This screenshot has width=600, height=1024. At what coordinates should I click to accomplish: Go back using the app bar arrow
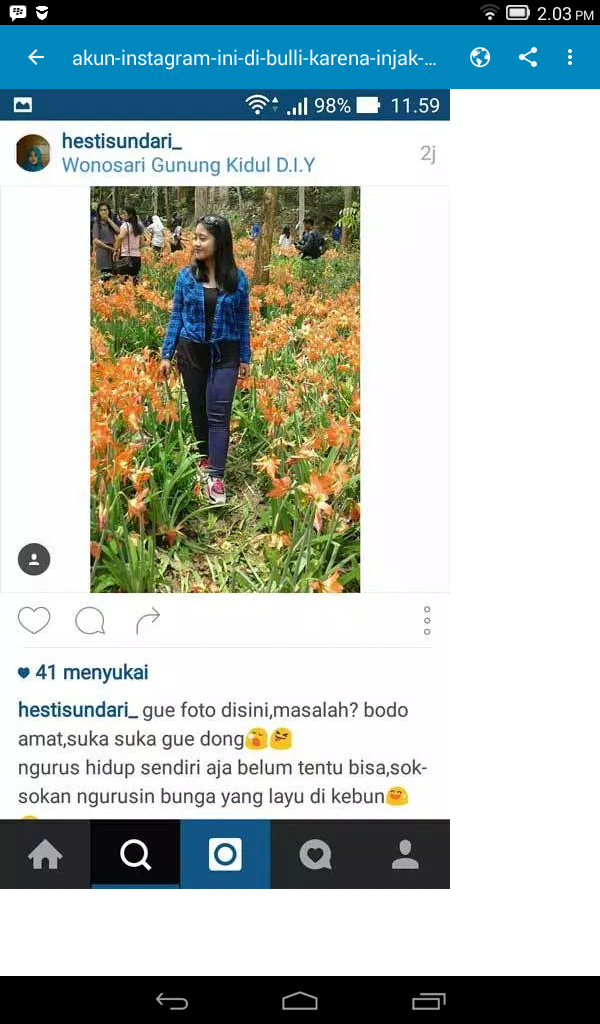(36, 57)
